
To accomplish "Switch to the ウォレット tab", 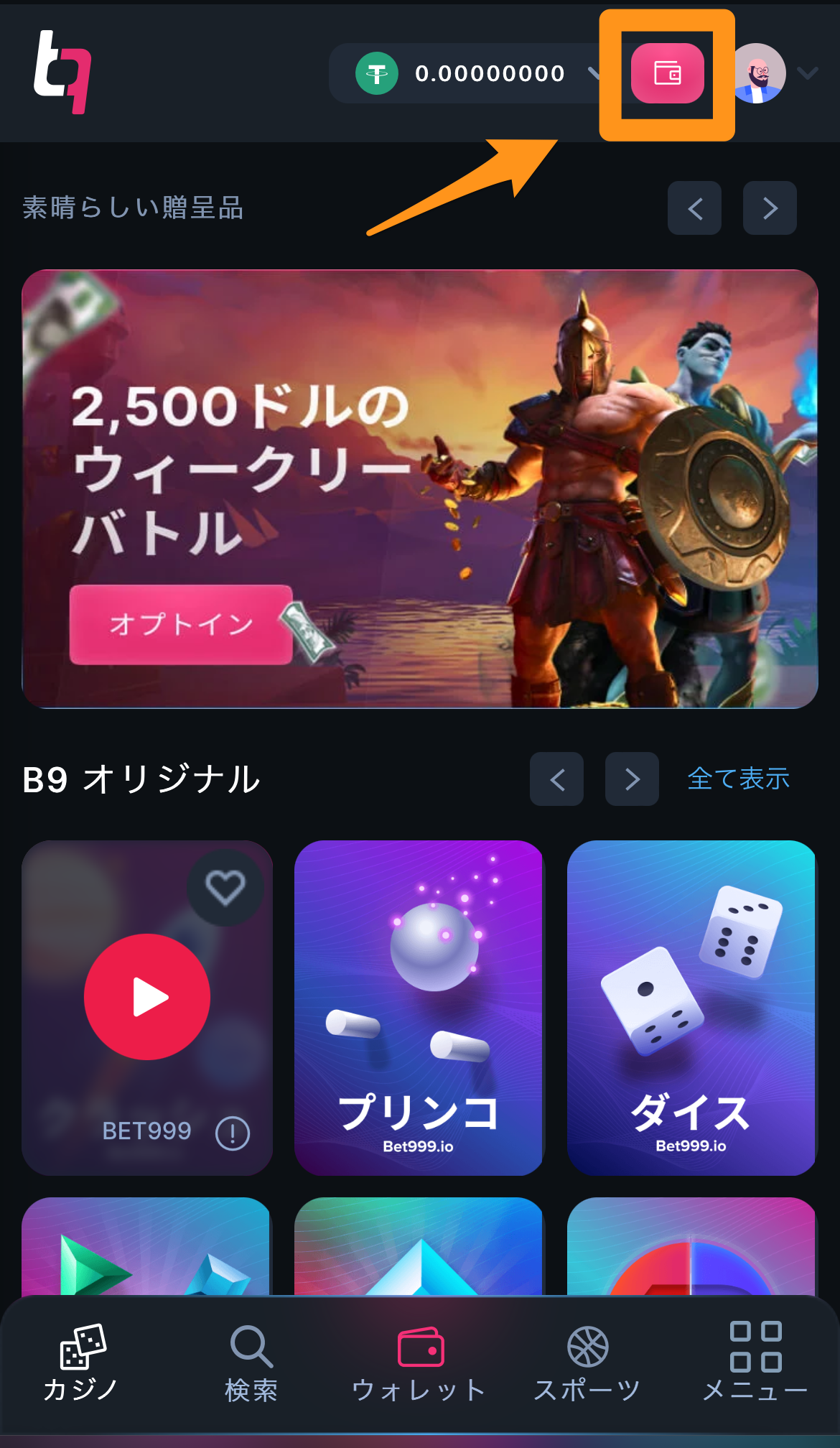I will pos(419,1363).
